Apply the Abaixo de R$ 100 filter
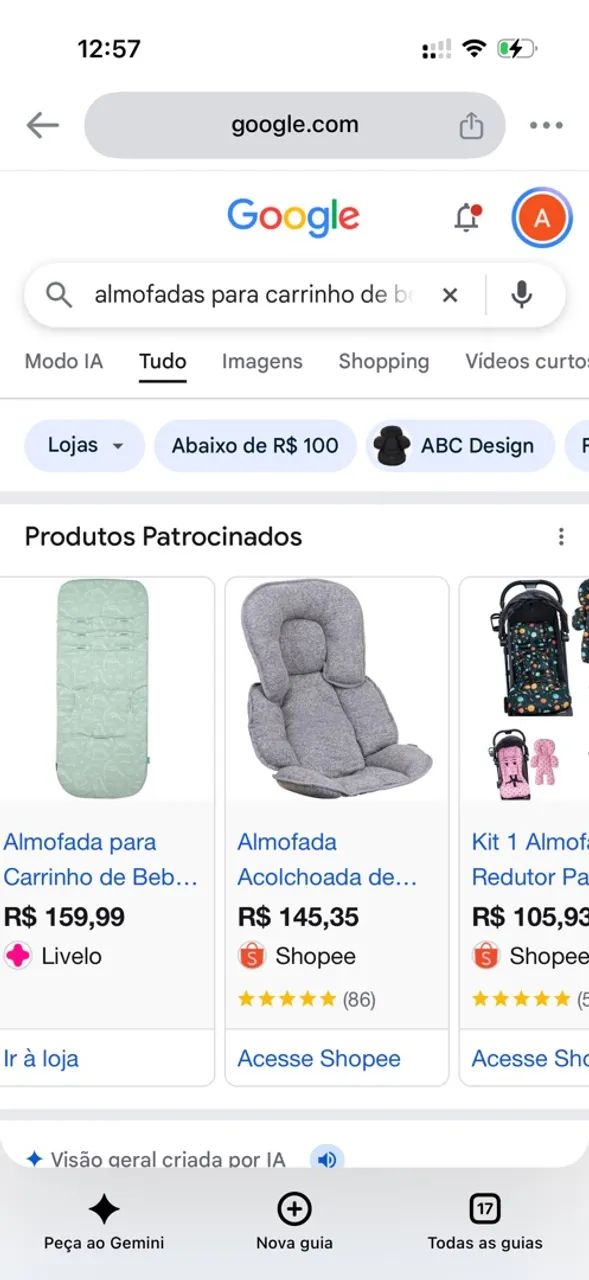 coord(255,446)
